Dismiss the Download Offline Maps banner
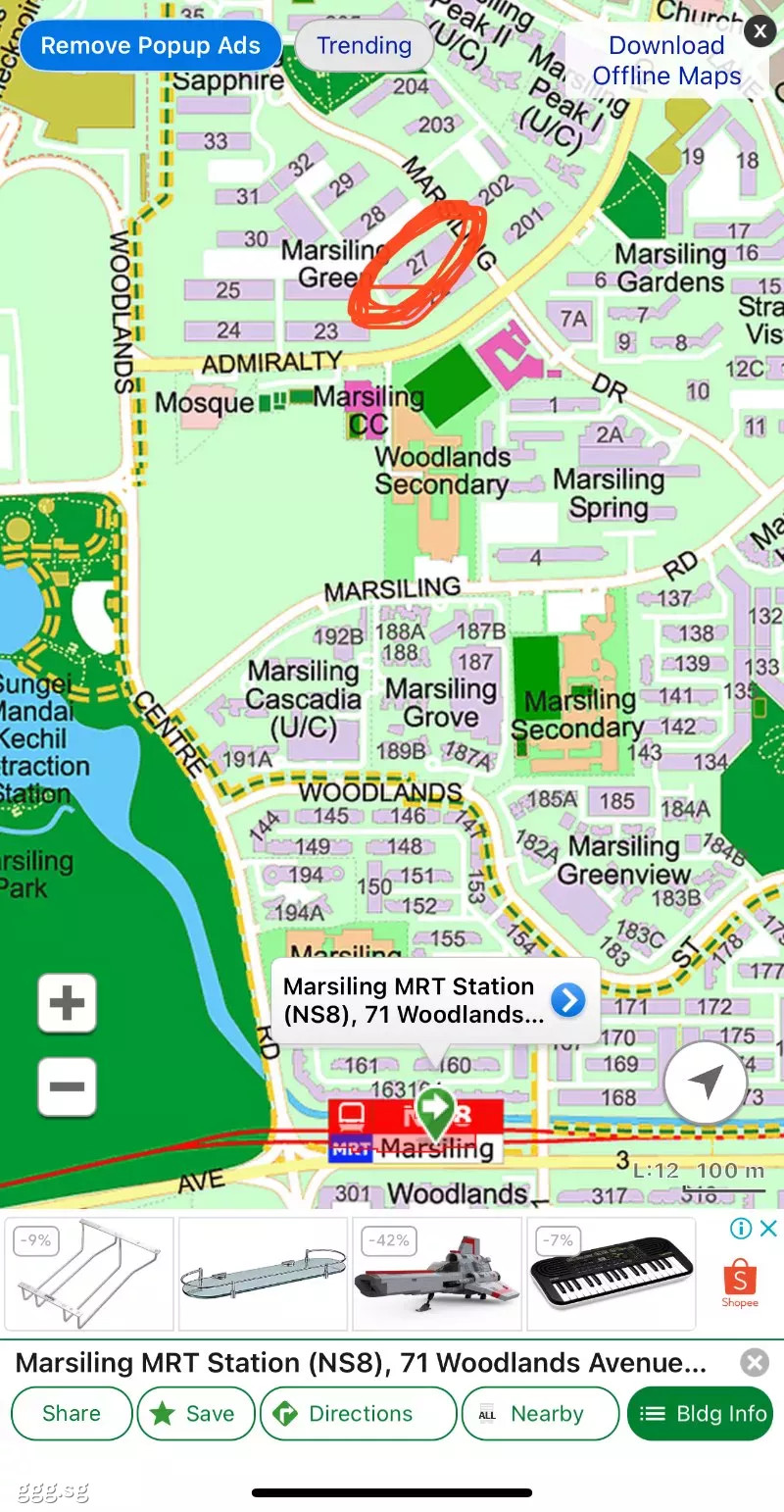 pos(759,31)
